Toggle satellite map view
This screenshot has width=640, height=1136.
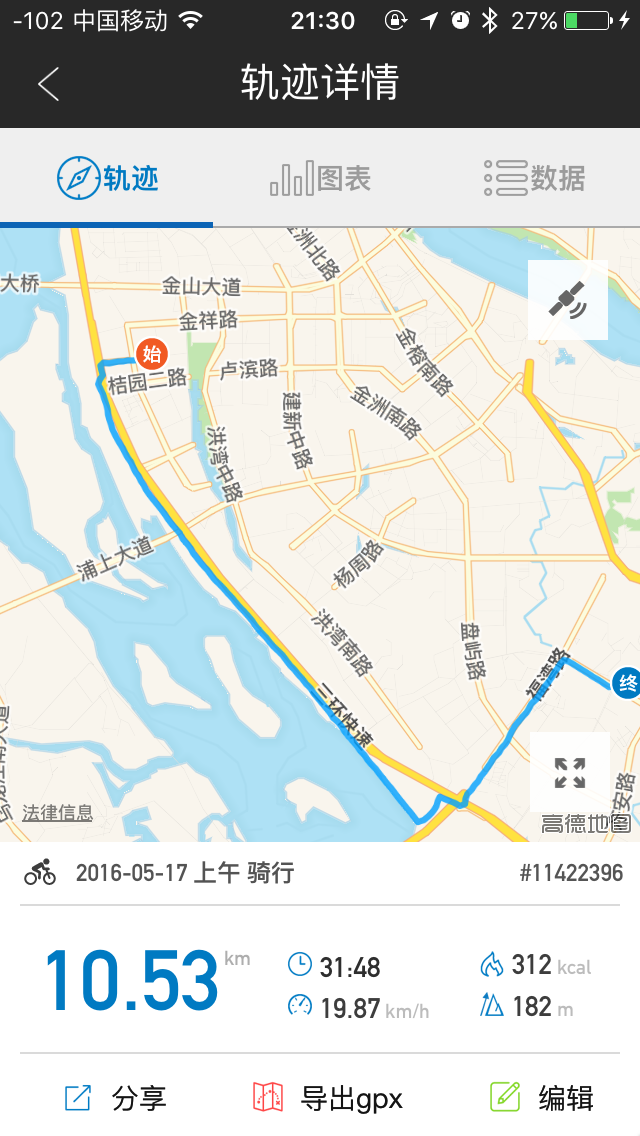(568, 300)
